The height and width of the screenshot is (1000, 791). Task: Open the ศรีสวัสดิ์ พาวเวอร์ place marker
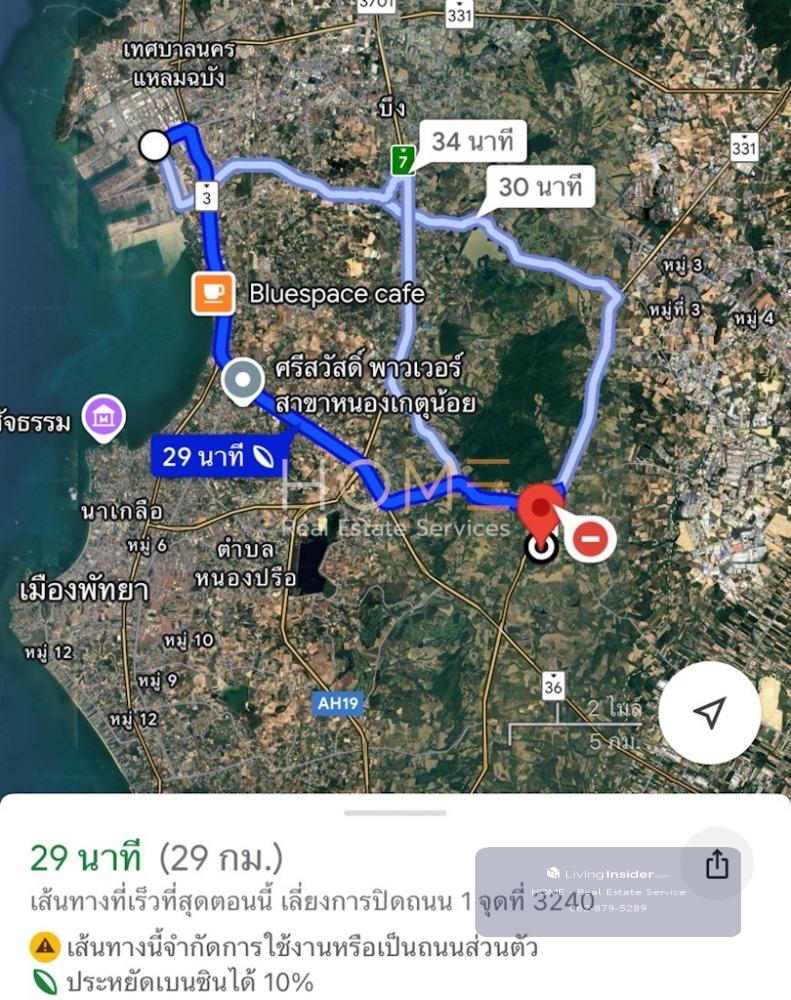(242, 381)
